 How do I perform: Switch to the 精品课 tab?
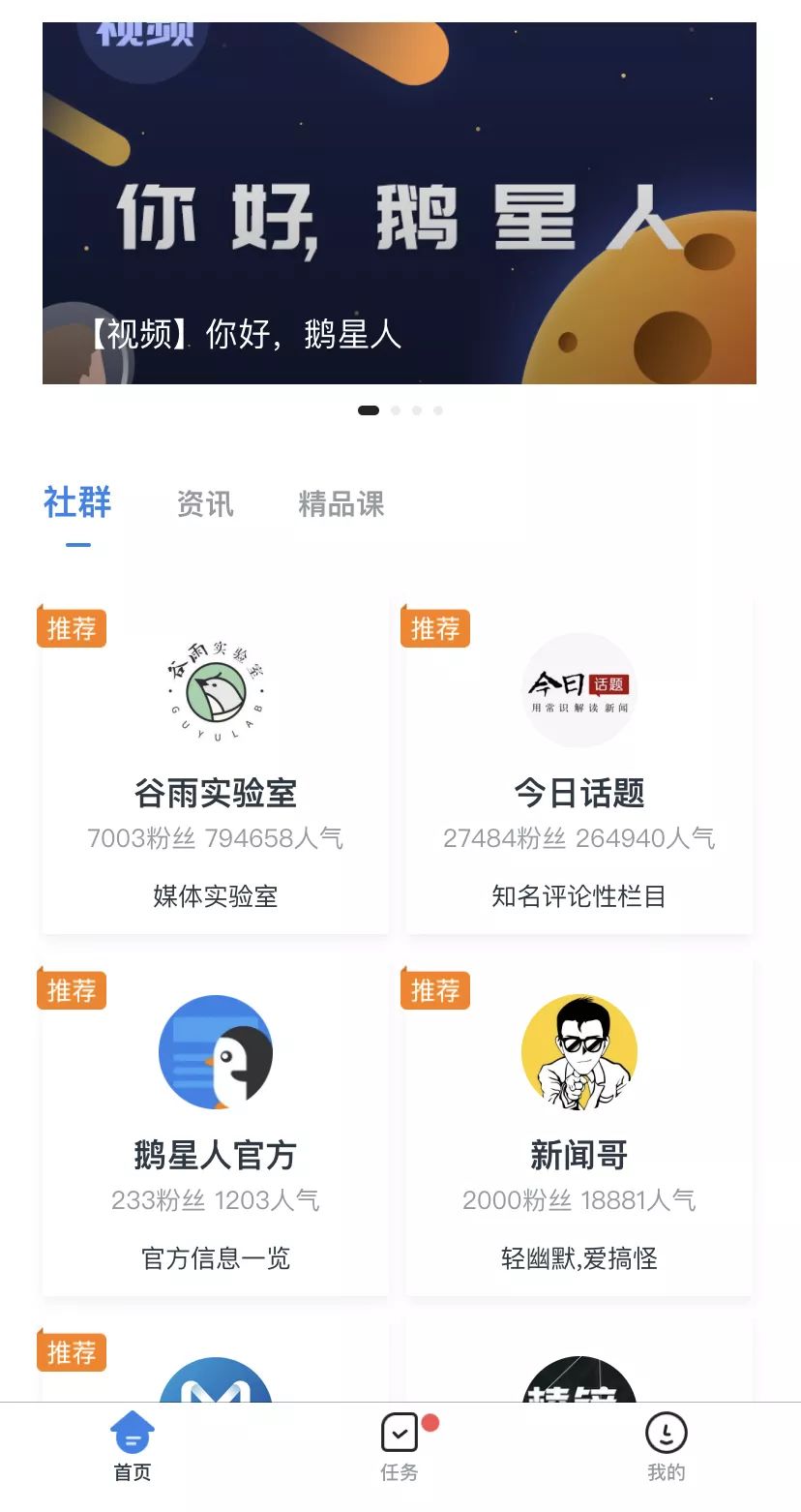click(341, 504)
